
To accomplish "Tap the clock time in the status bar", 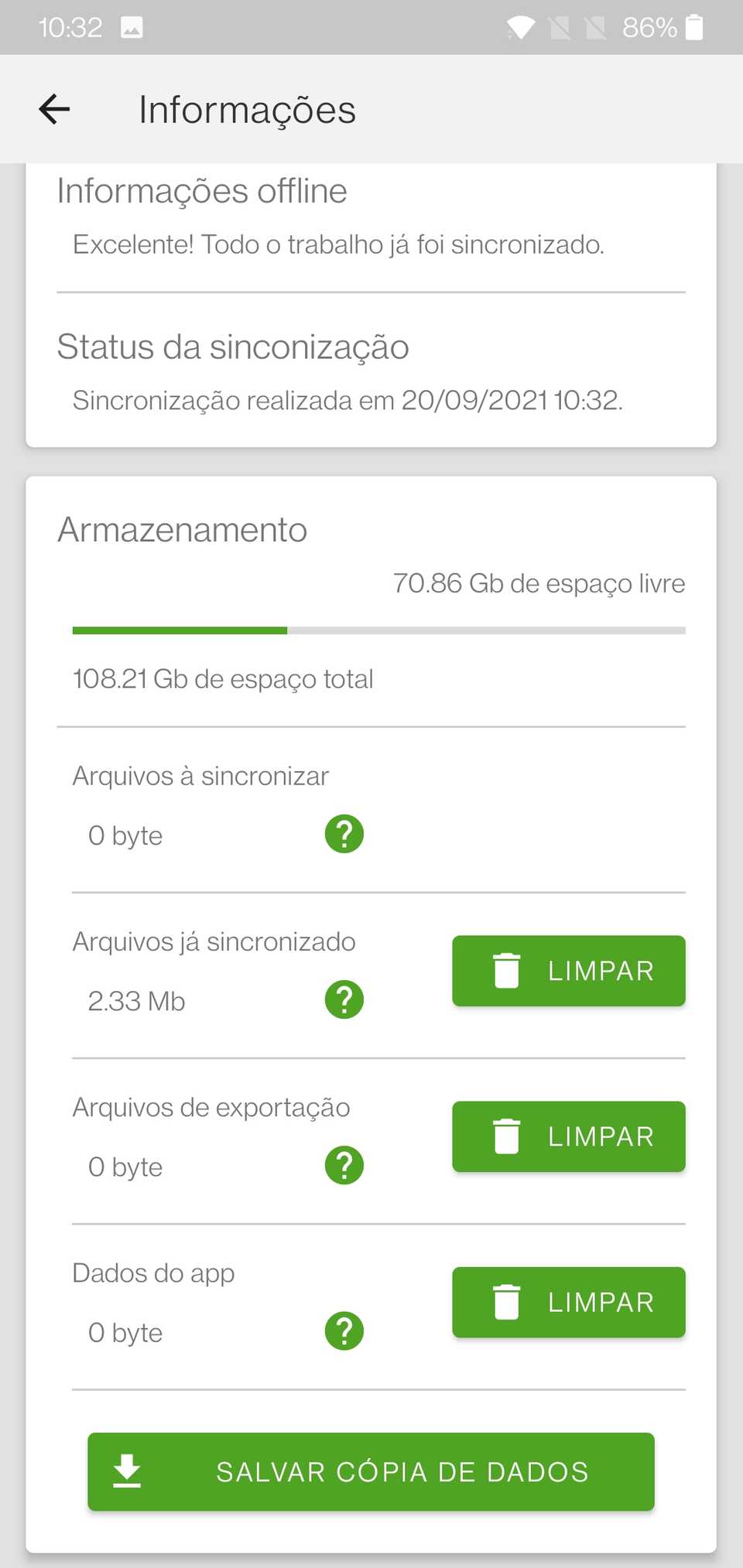I will coord(70,26).
